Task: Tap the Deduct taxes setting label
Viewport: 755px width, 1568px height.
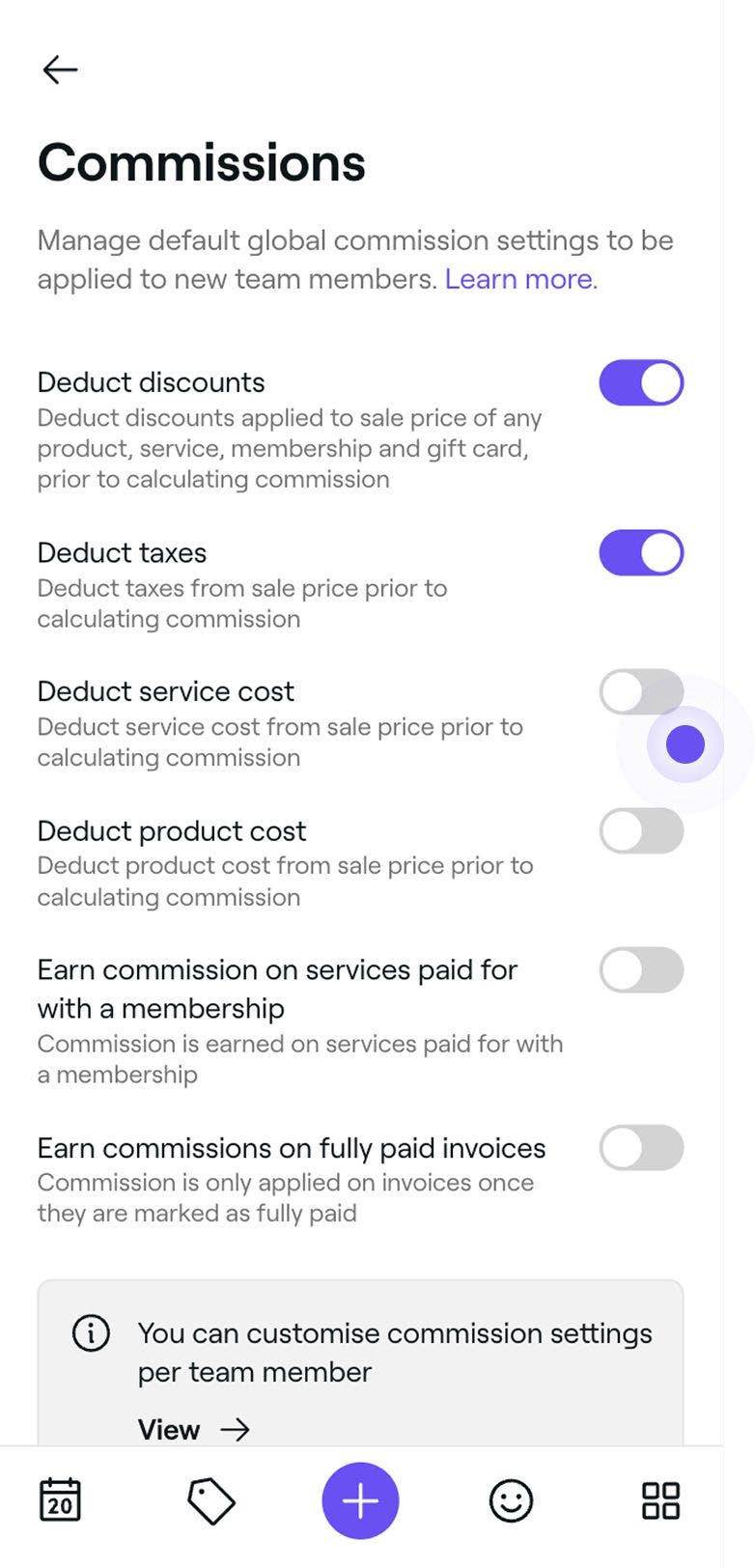Action: pos(121,552)
